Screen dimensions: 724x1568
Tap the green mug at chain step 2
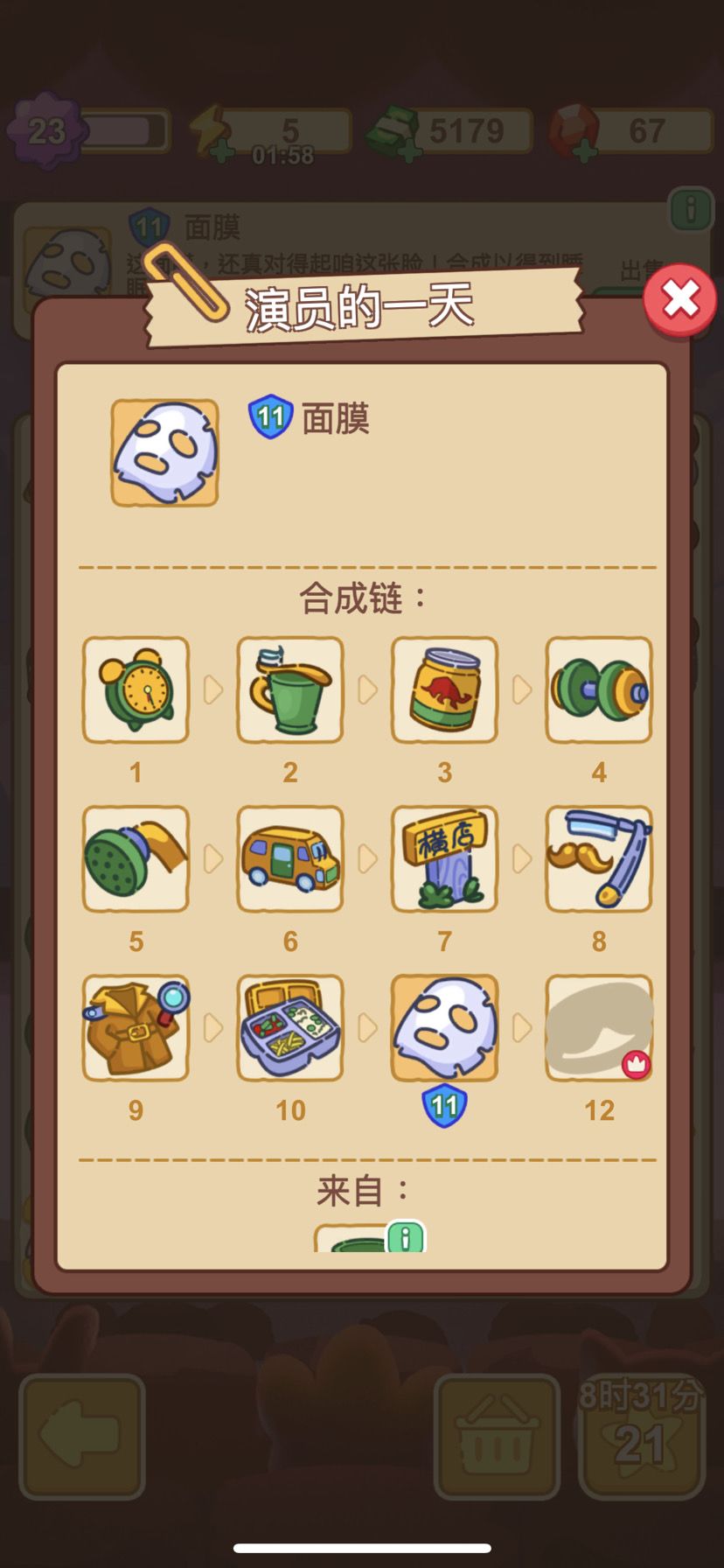tap(289, 689)
